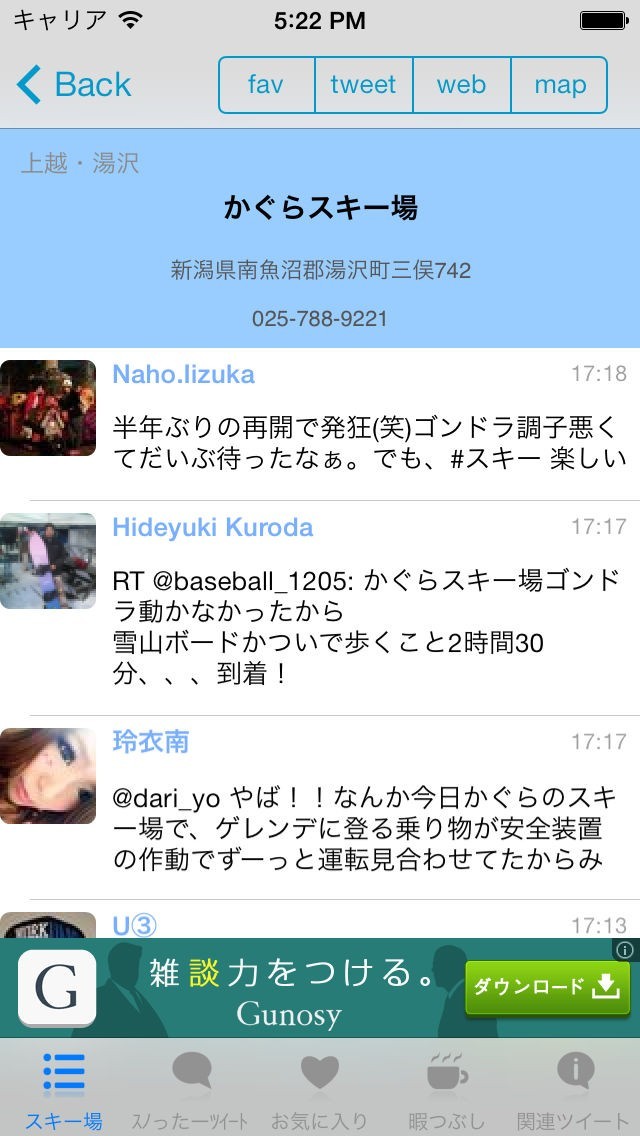Open the web segment
This screenshot has height=1136, width=640.
(x=461, y=85)
